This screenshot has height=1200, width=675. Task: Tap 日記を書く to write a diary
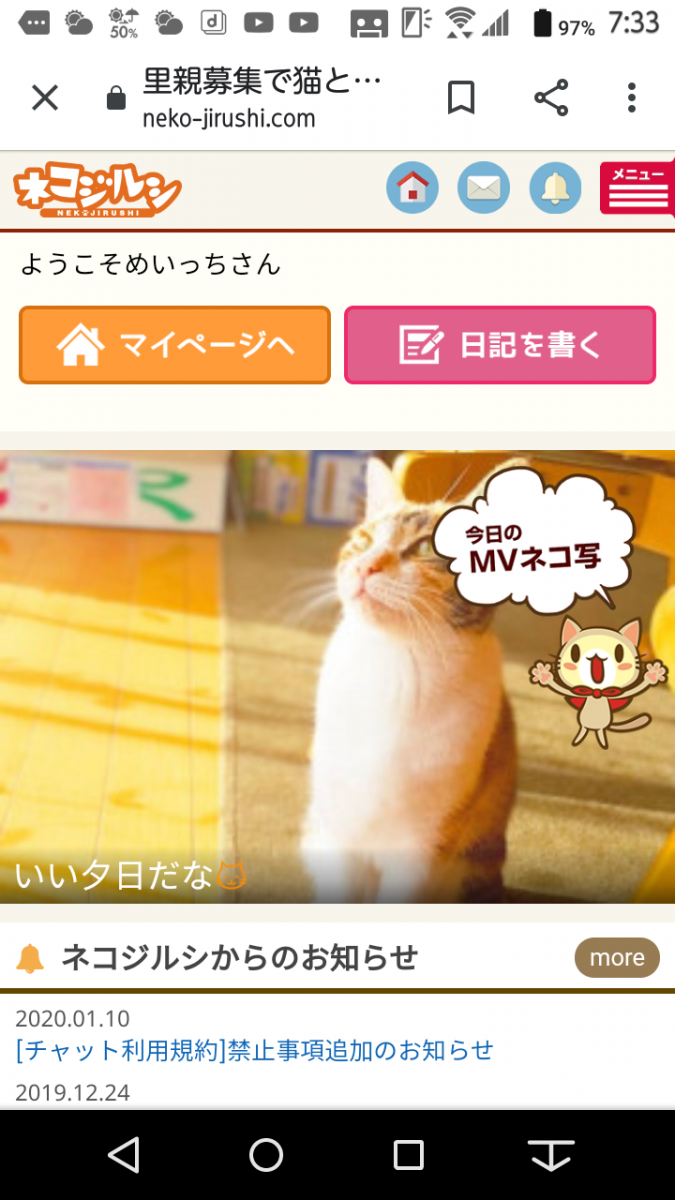(500, 345)
